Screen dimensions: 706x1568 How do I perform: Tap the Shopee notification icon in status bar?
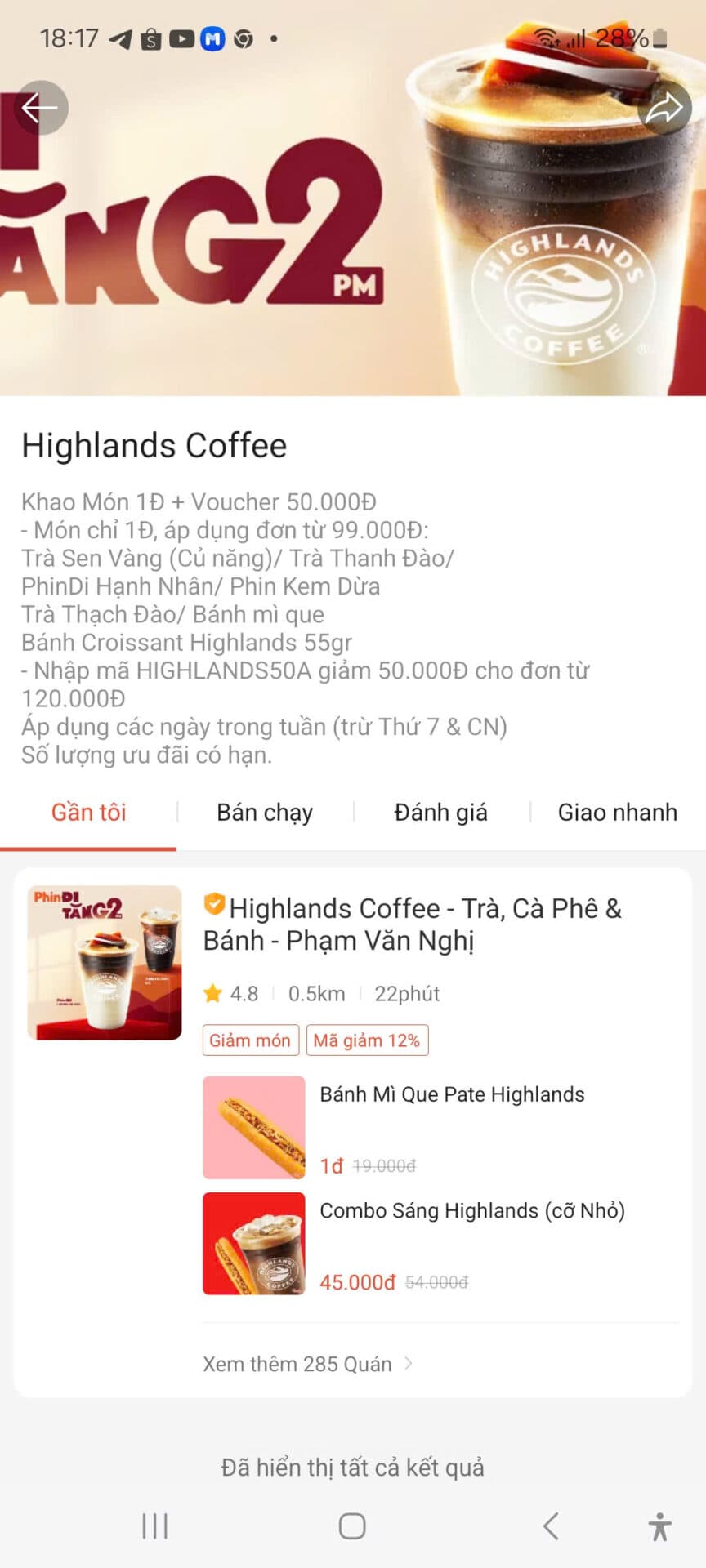(x=150, y=38)
